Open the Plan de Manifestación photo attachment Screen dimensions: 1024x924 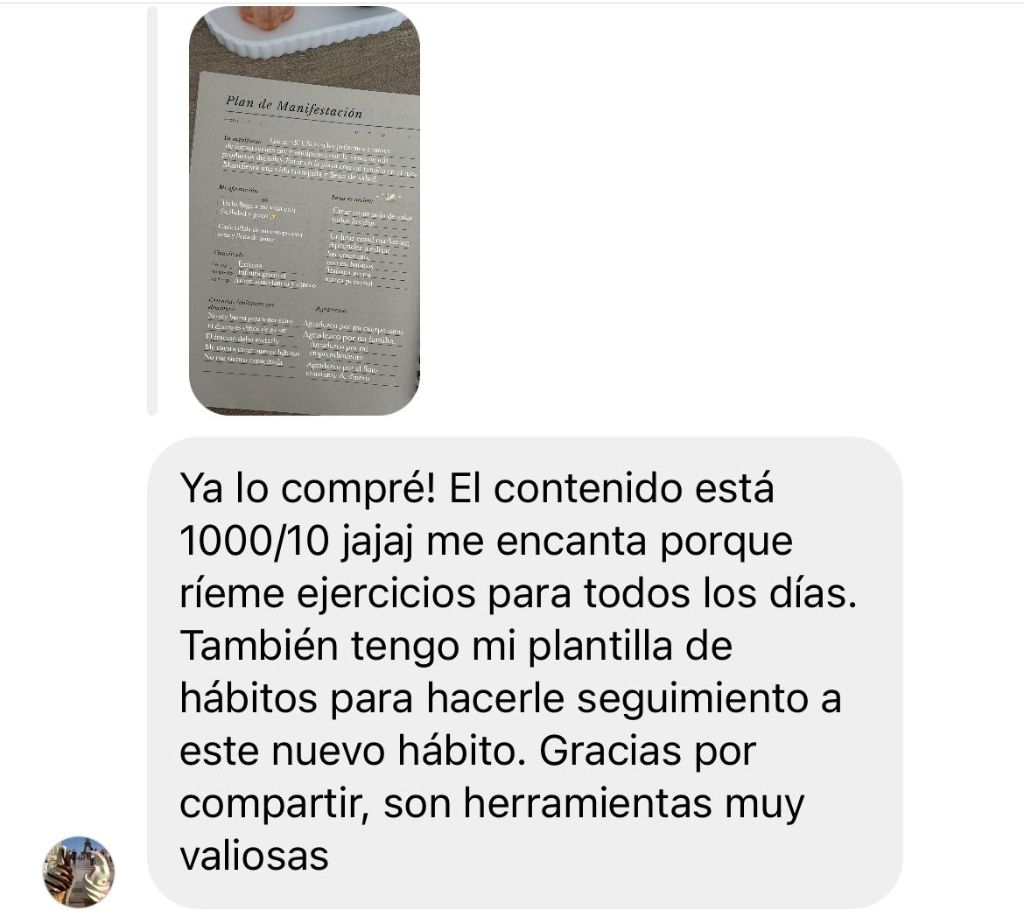click(304, 210)
